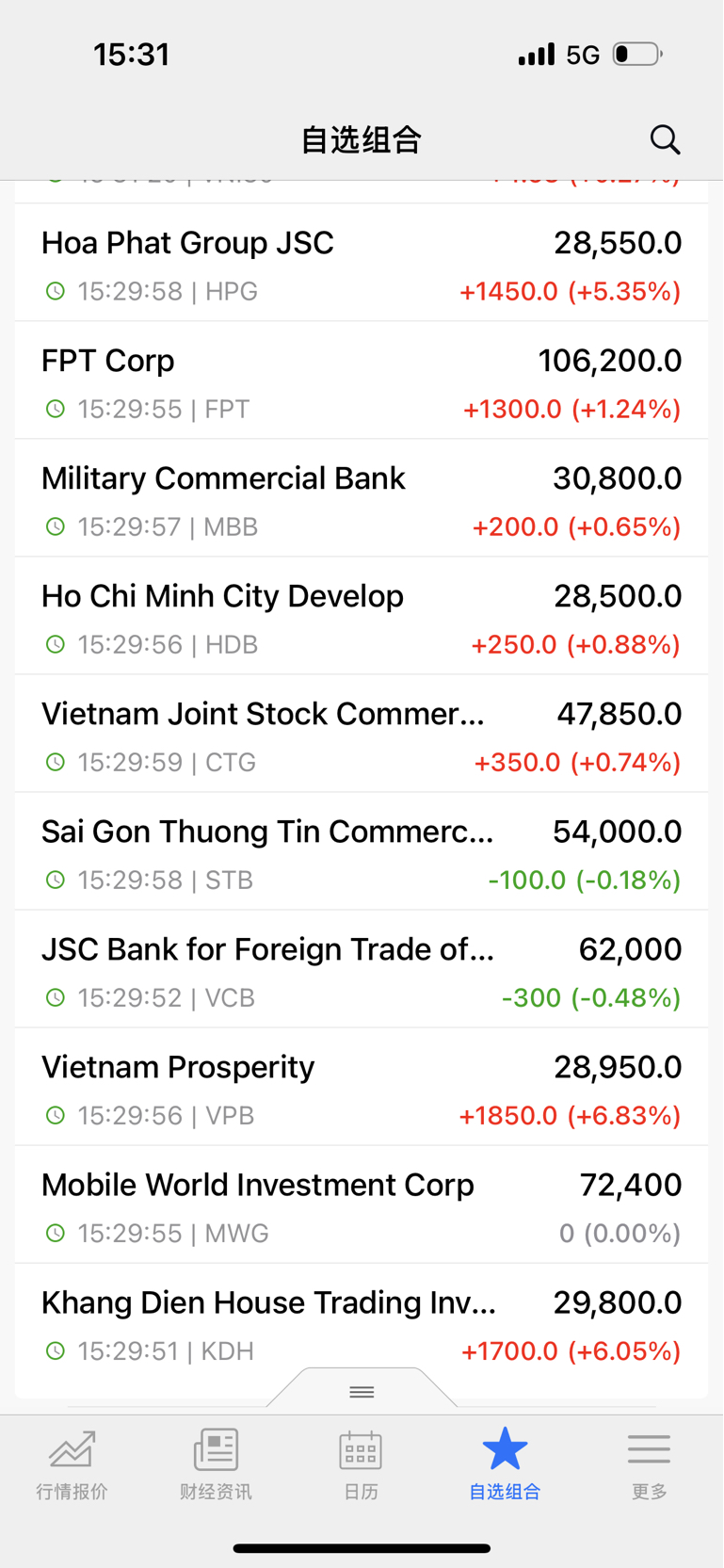Viewport: 724px width, 1568px height.
Task: View FPT Corp stock details
Action: click(x=362, y=380)
